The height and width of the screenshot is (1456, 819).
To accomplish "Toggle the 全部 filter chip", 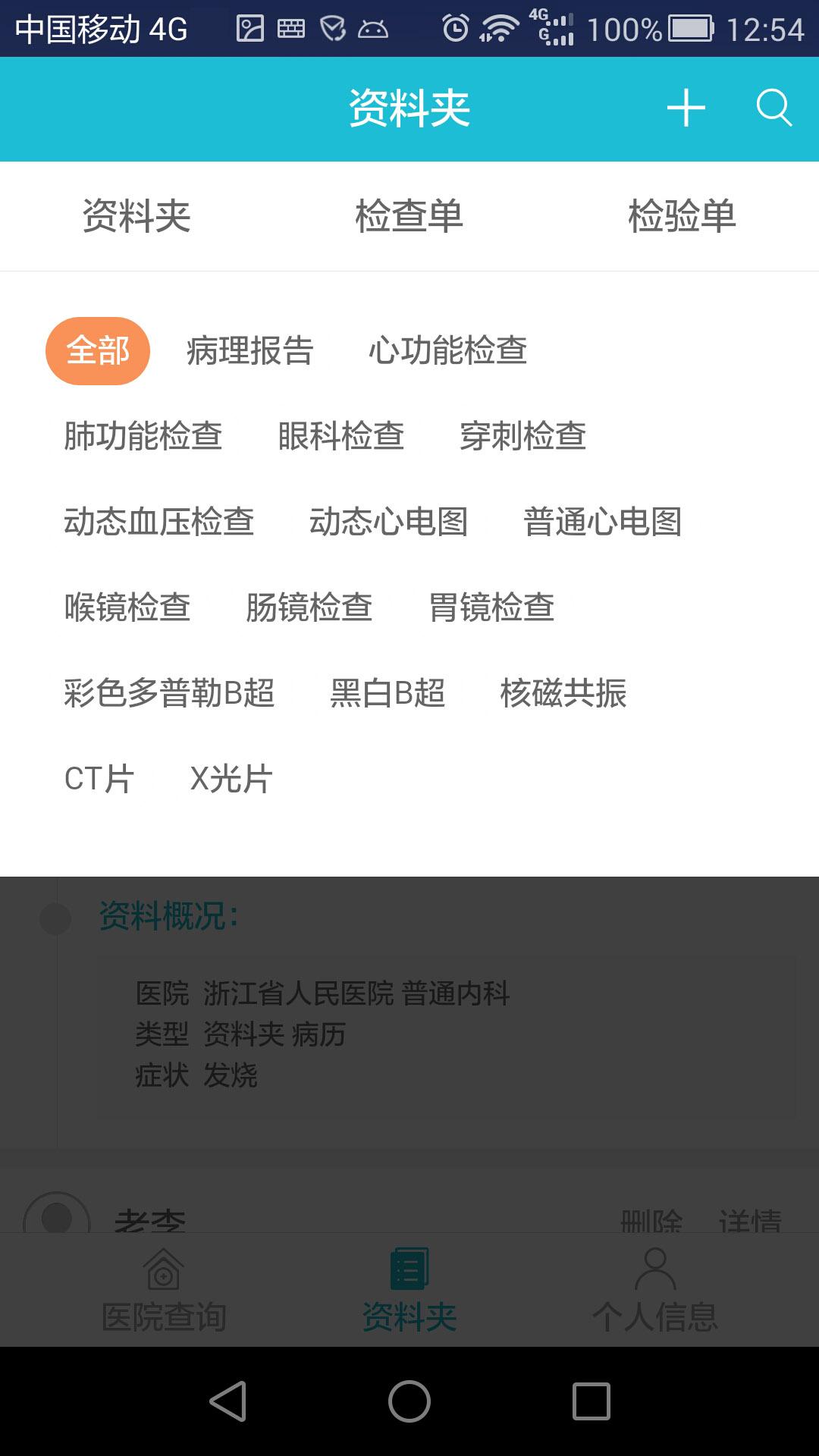I will pyautogui.click(x=99, y=350).
